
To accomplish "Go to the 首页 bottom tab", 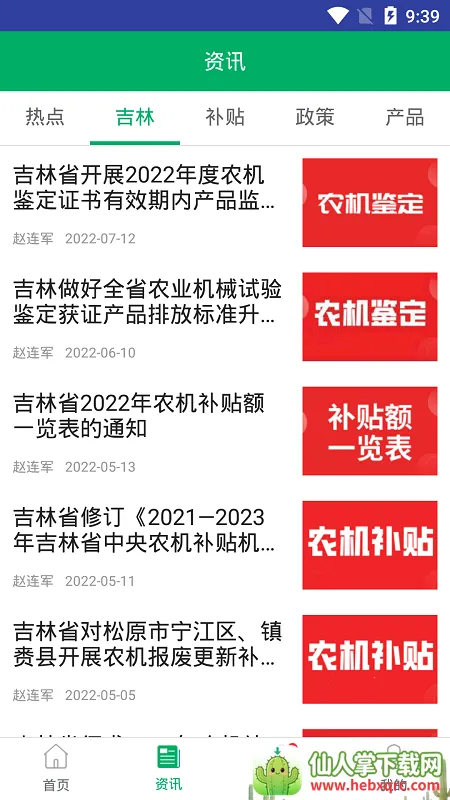I will click(56, 768).
